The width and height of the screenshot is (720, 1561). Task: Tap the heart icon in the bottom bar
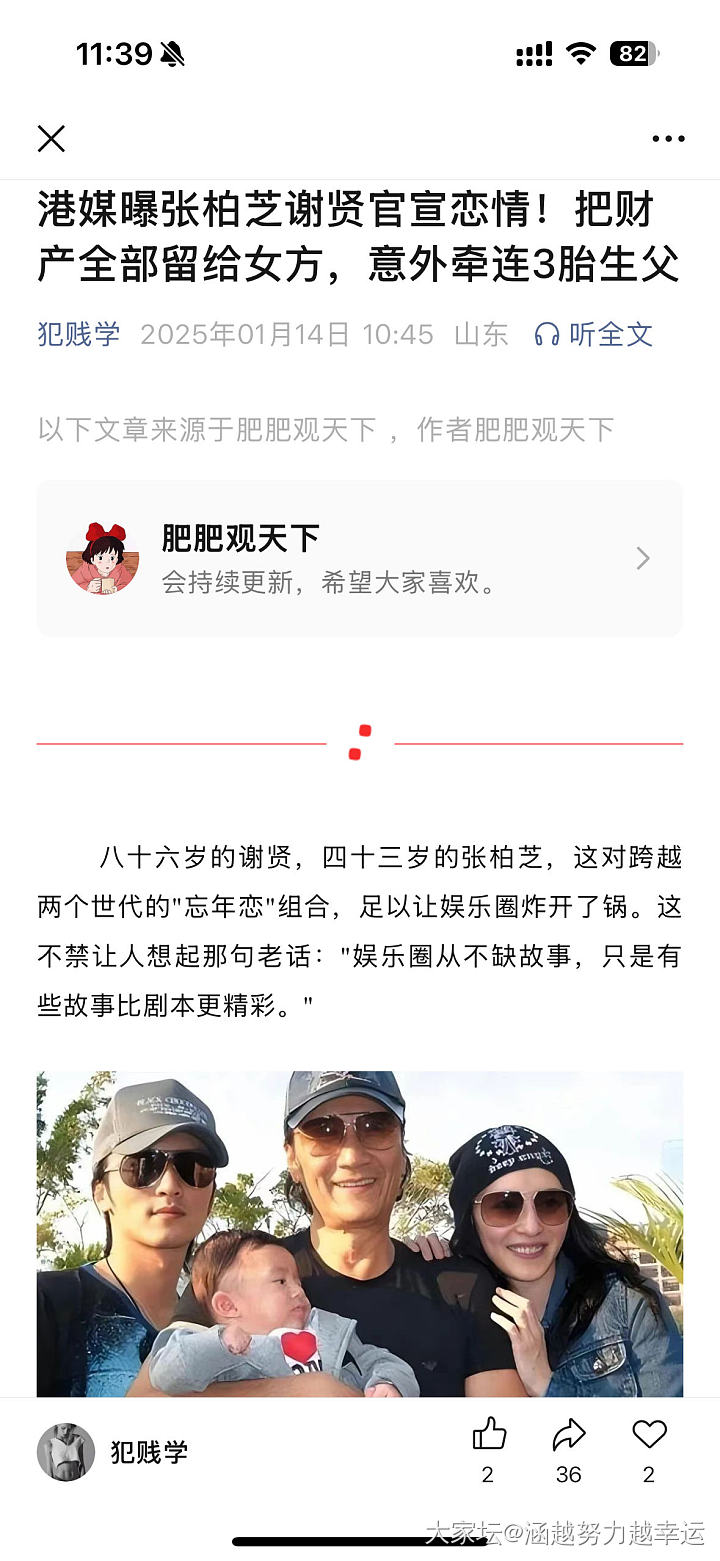pos(649,1437)
